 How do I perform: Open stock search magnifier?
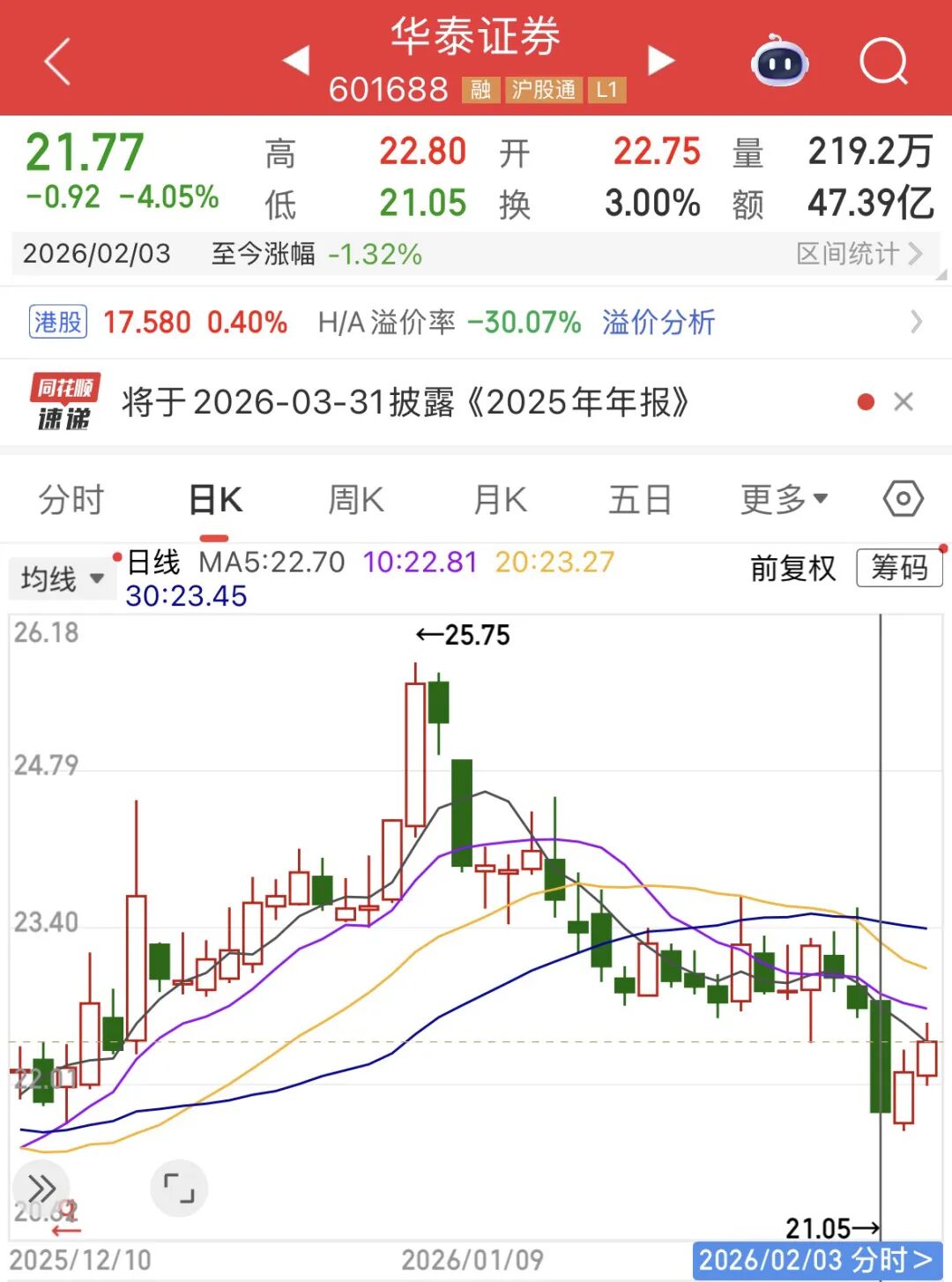(883, 62)
